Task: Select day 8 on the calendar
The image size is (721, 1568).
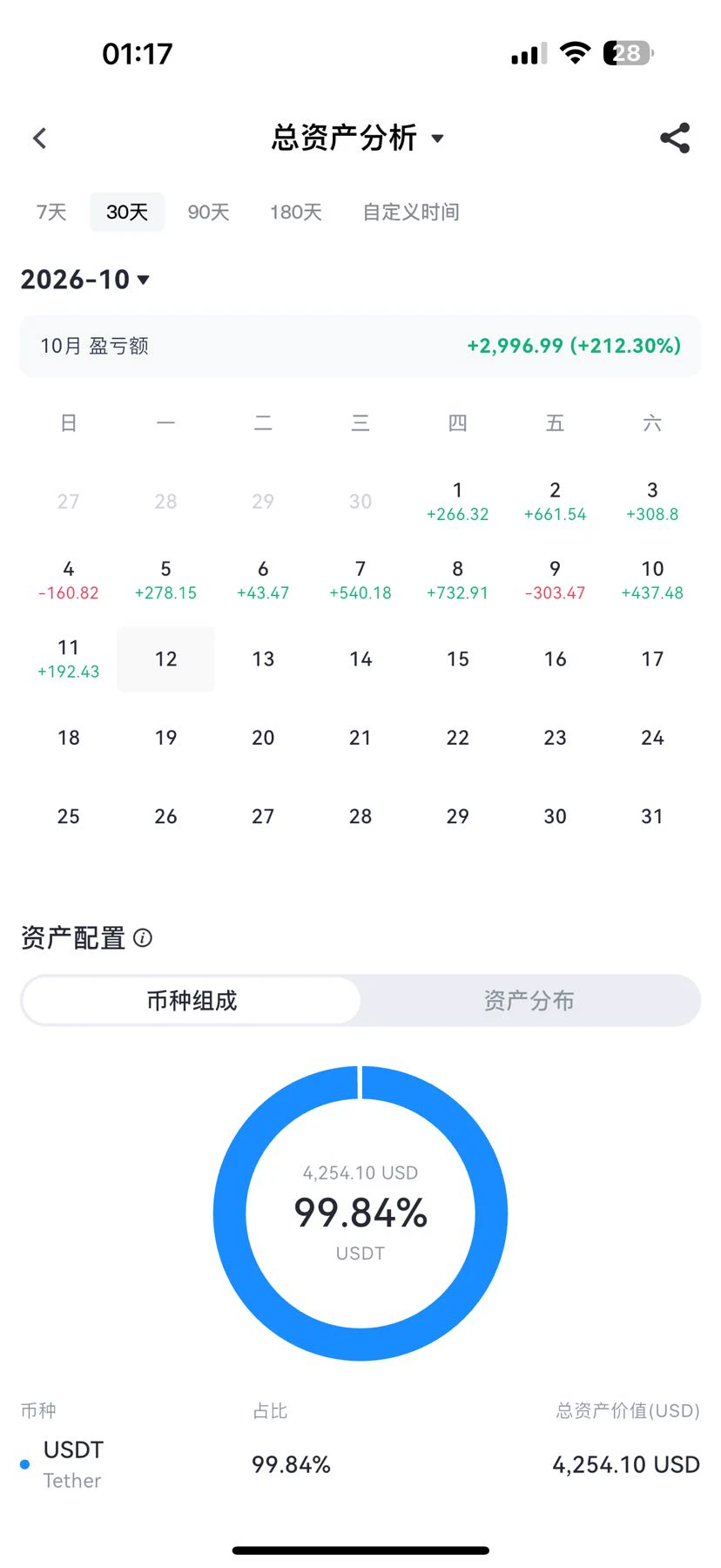Action: [457, 580]
